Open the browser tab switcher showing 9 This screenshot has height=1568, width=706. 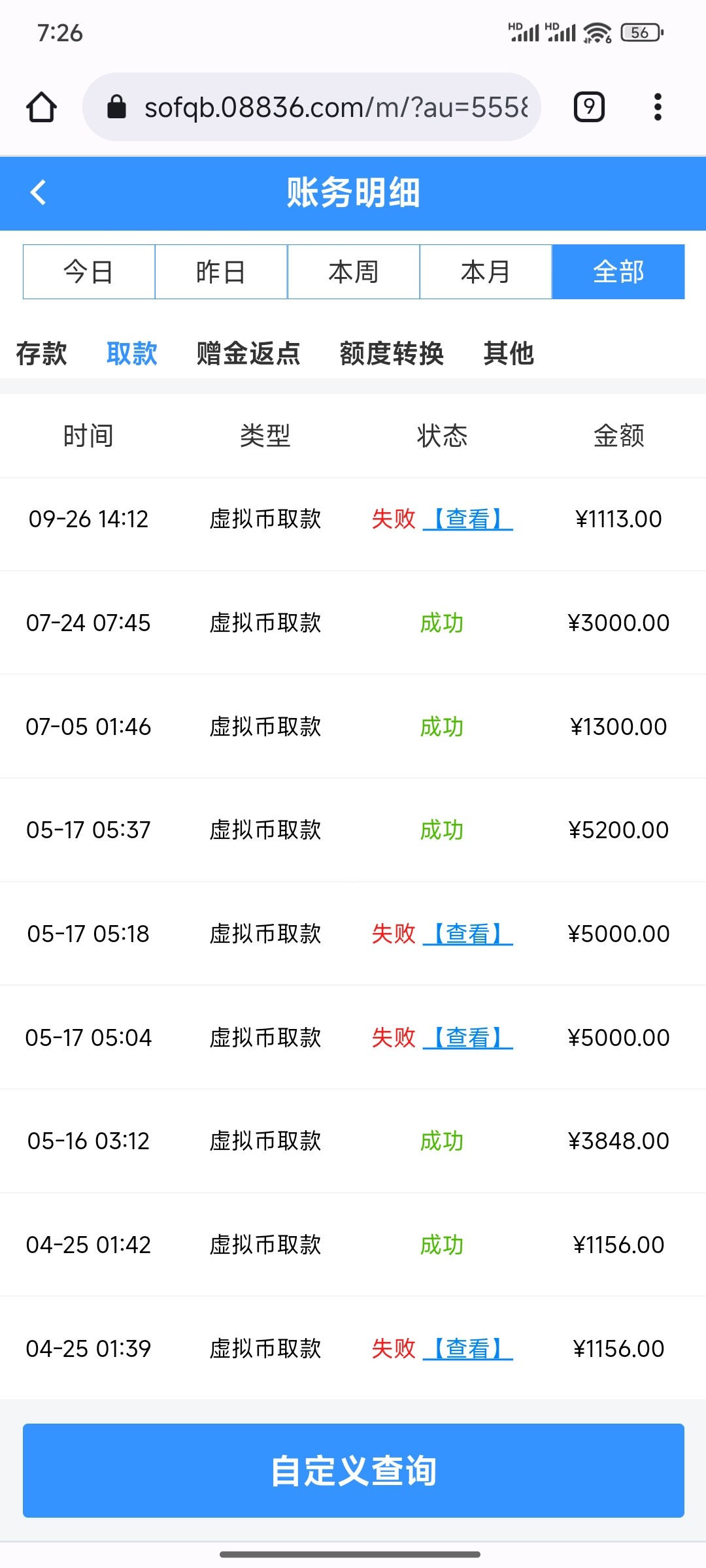[589, 107]
